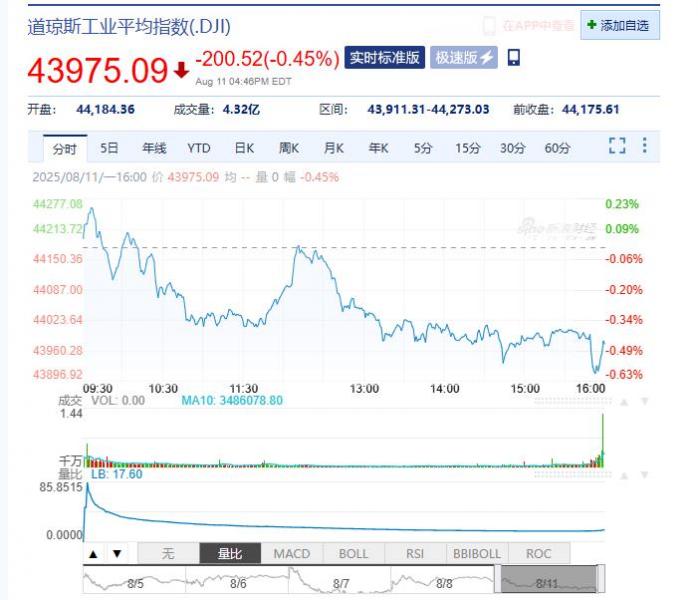This screenshot has width=698, height=600.
Task: Select the 实时标准版 mode button
Action: tap(385, 58)
